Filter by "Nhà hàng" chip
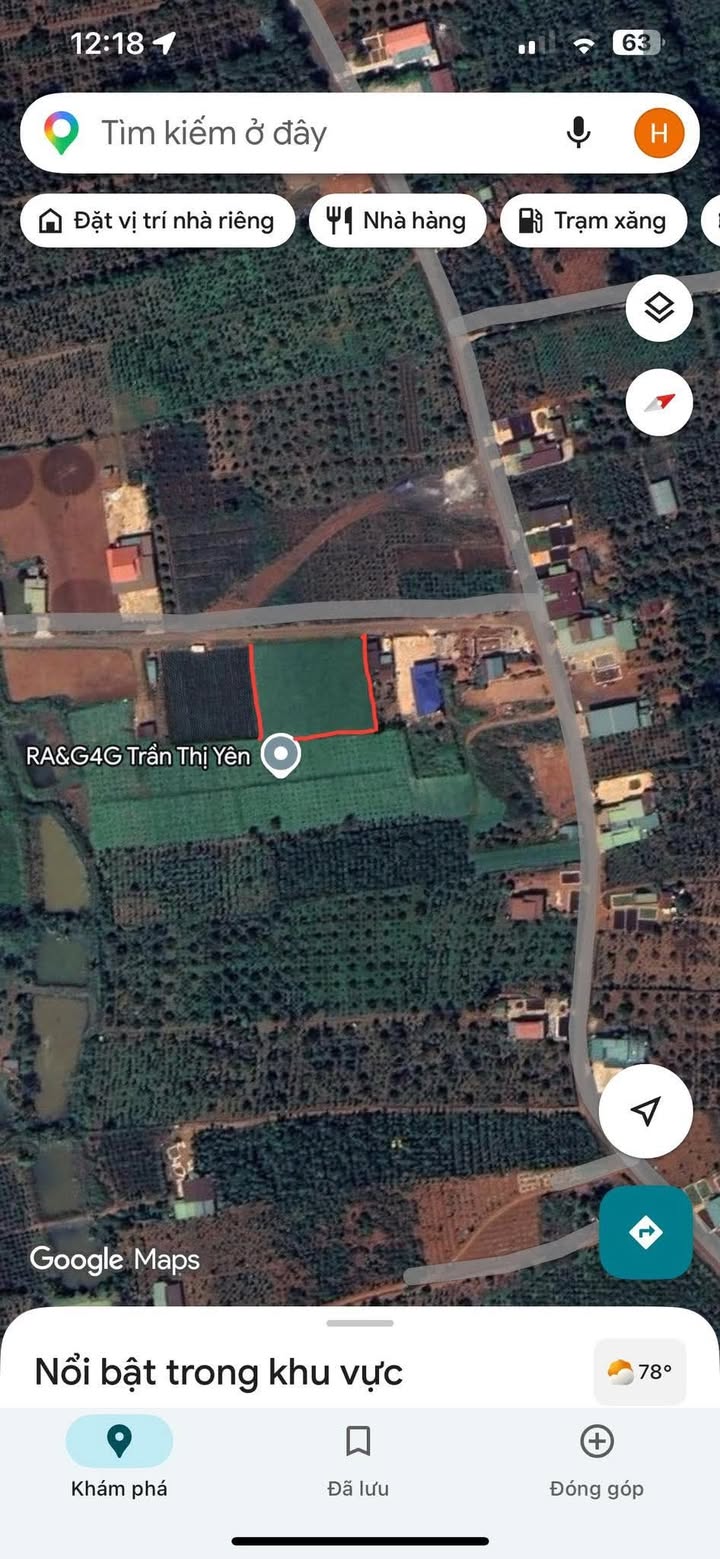The image size is (720, 1559). [x=397, y=221]
